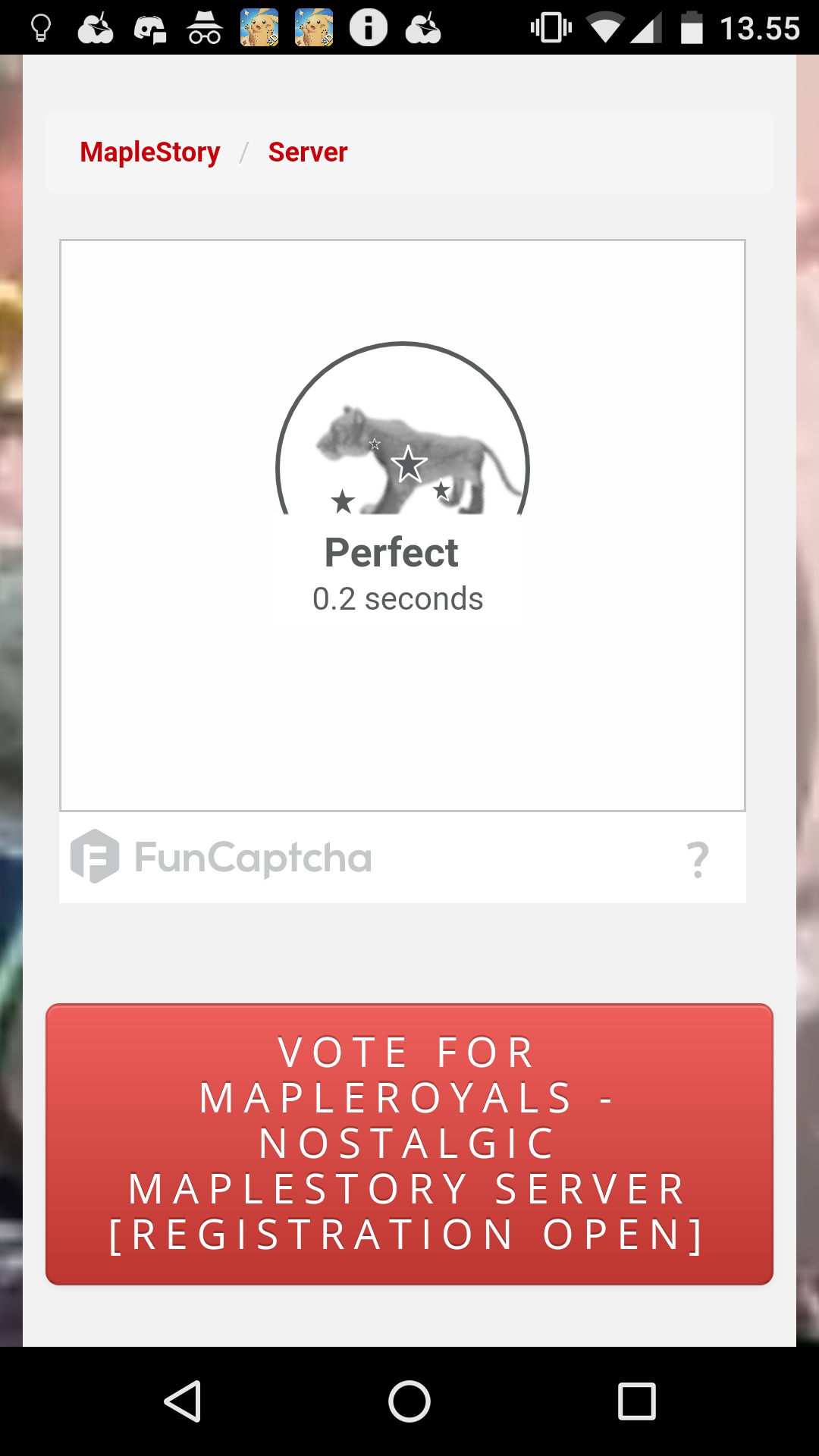Go to the home screen

(x=409, y=1401)
